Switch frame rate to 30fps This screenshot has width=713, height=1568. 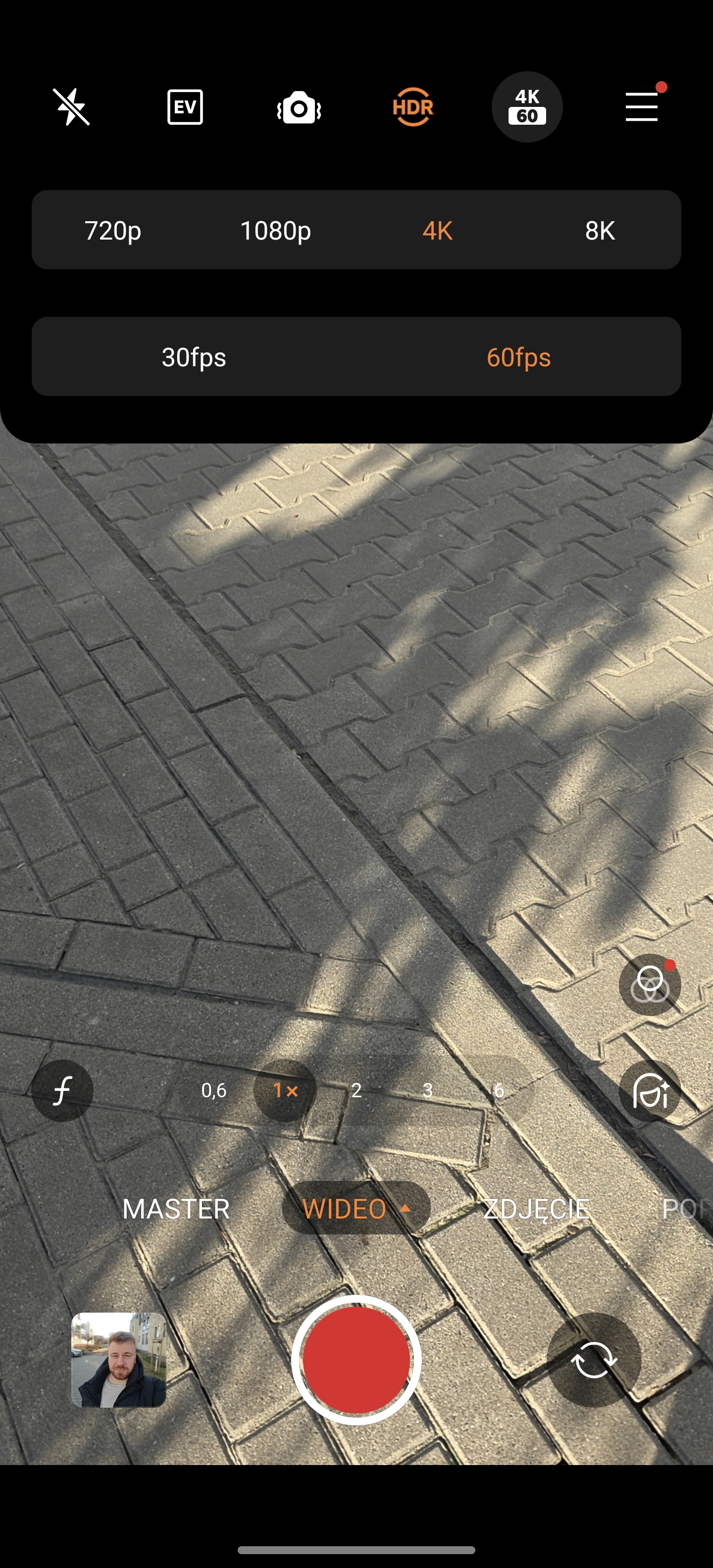pyautogui.click(x=194, y=357)
